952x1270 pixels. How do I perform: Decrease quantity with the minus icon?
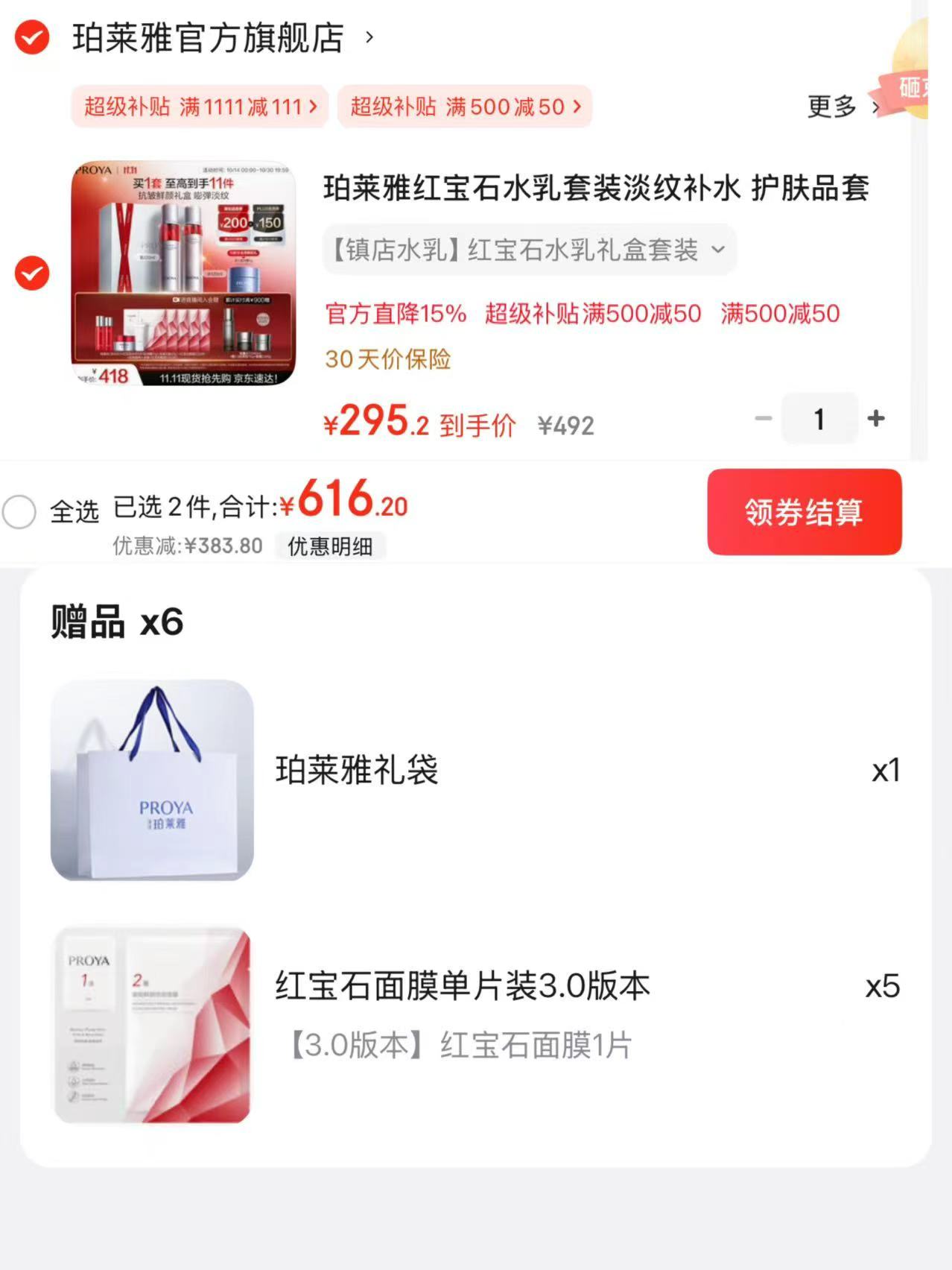[x=763, y=419]
